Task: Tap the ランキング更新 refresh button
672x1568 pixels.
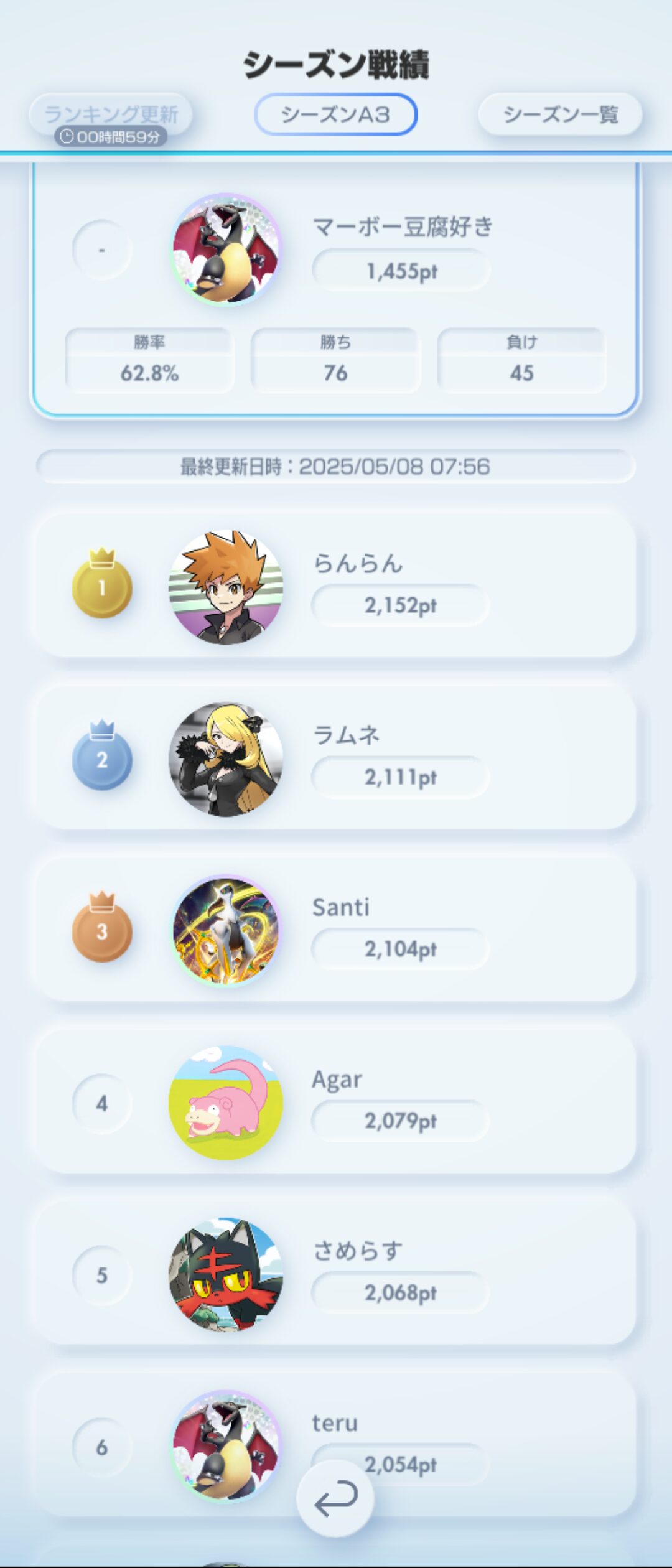Action: [x=111, y=114]
